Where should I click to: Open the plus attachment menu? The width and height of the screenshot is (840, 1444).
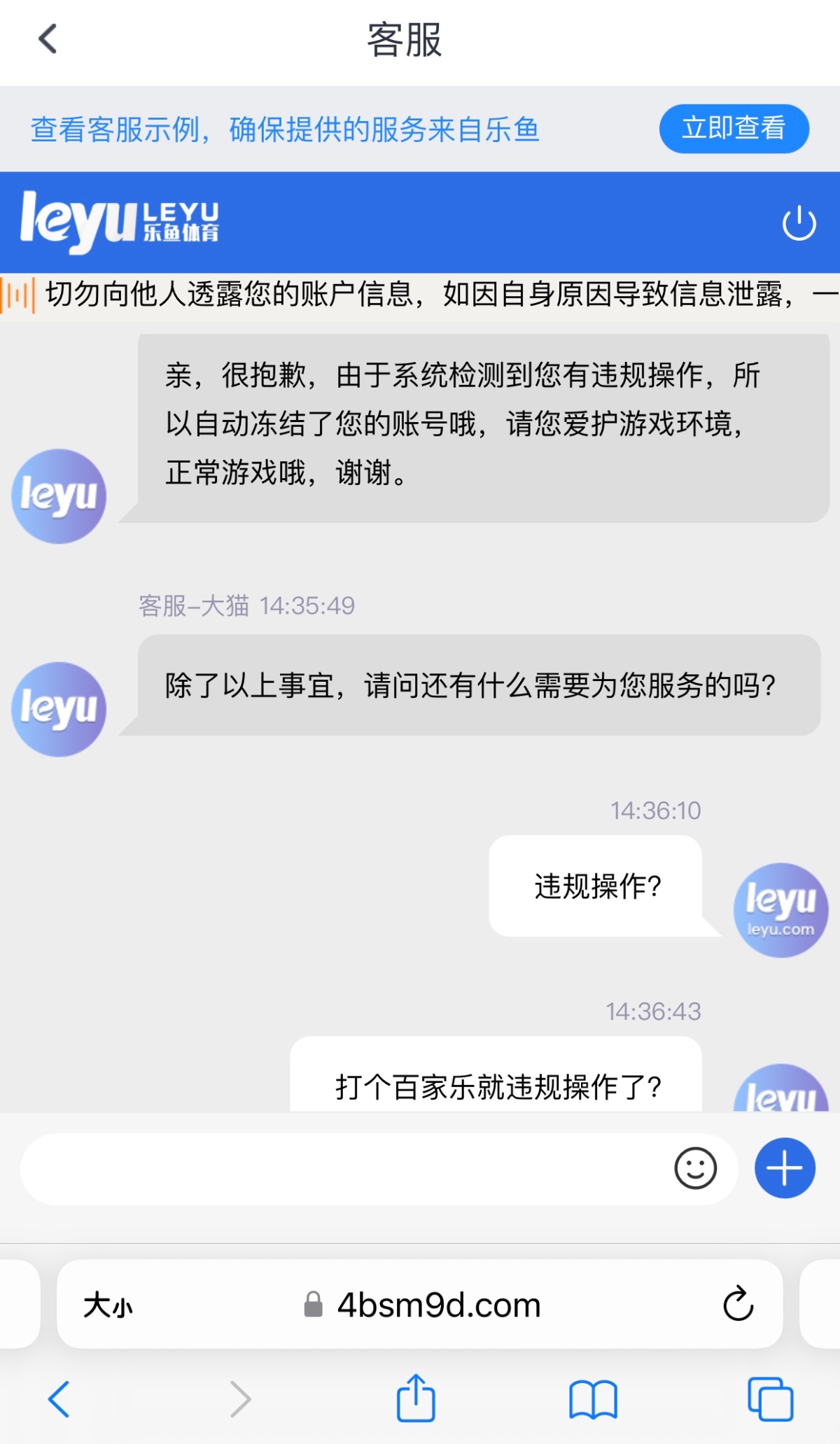785,1168
